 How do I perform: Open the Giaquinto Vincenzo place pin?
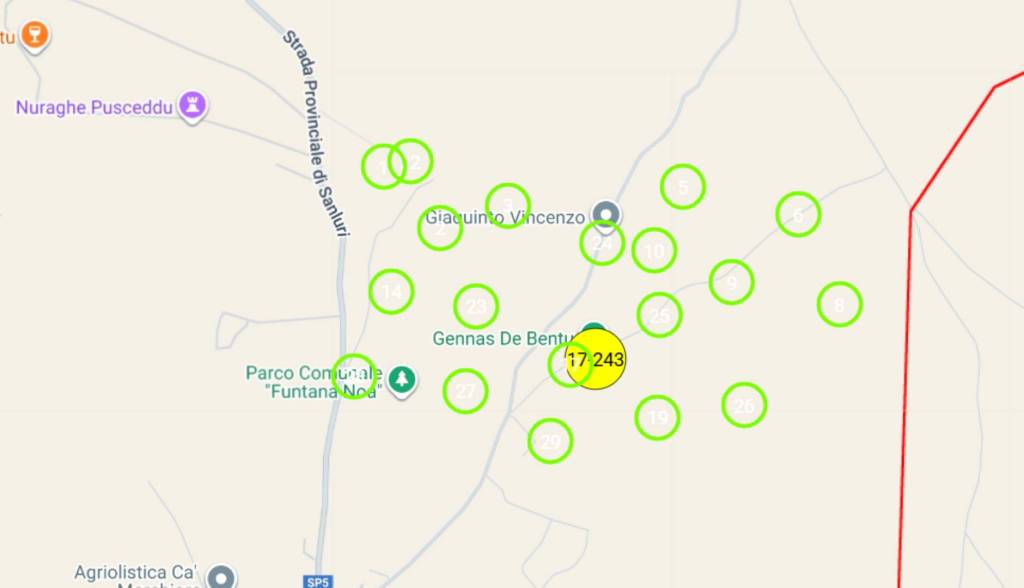coord(605,214)
